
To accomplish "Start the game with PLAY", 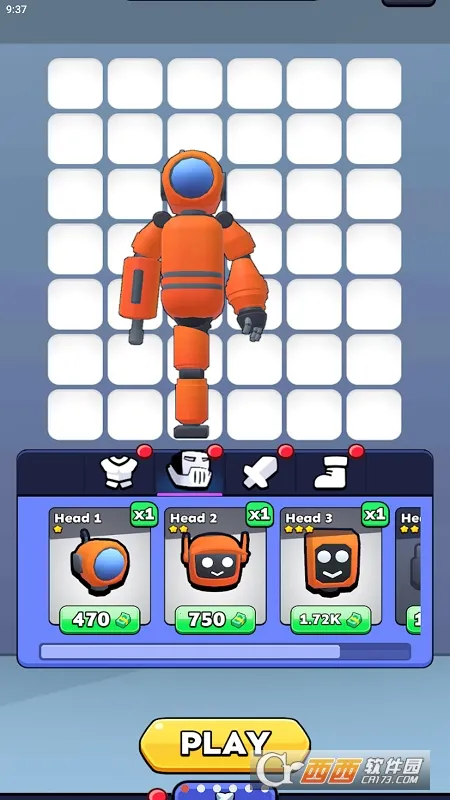I will click(225, 744).
